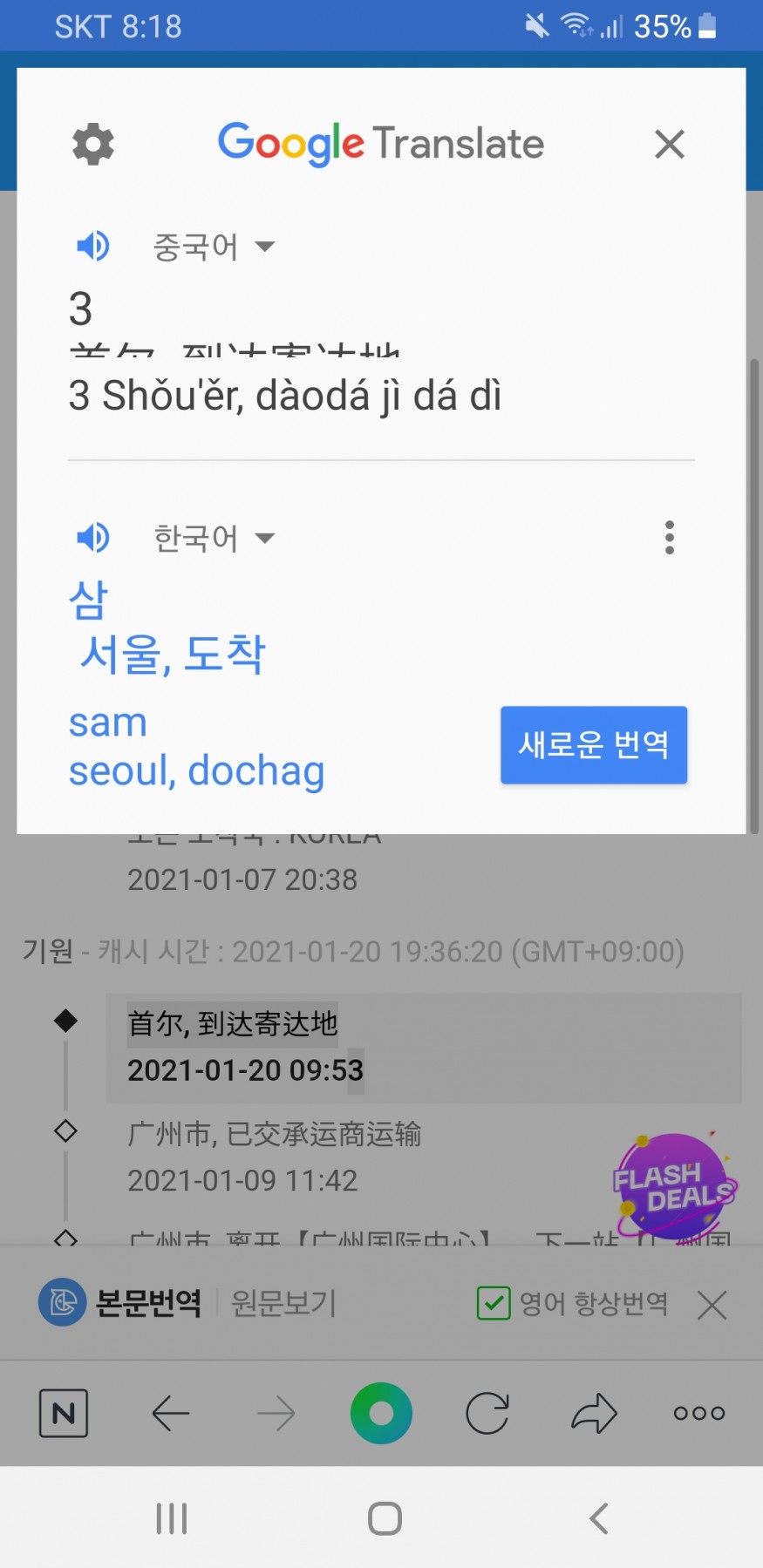Open the Naver N home button

click(64, 1413)
